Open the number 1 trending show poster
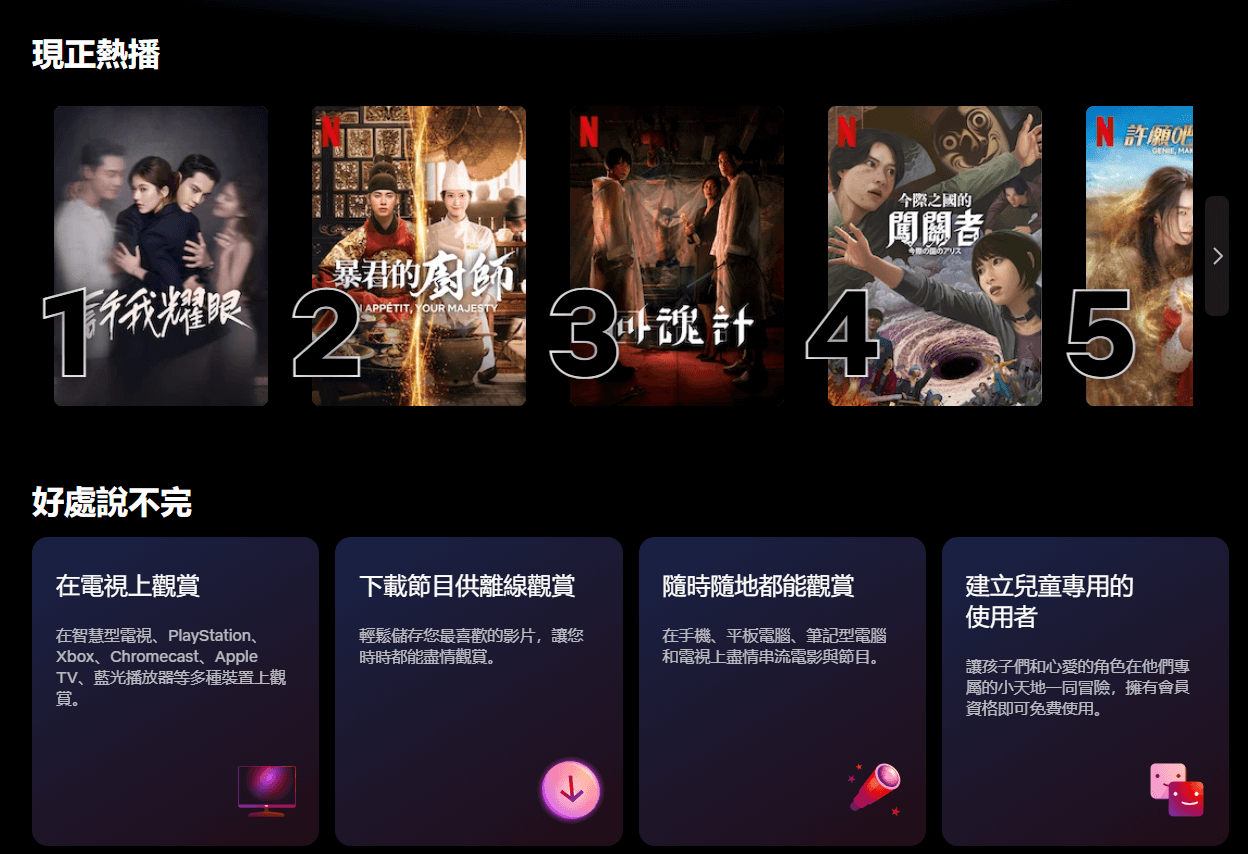1248x854 pixels. point(161,255)
